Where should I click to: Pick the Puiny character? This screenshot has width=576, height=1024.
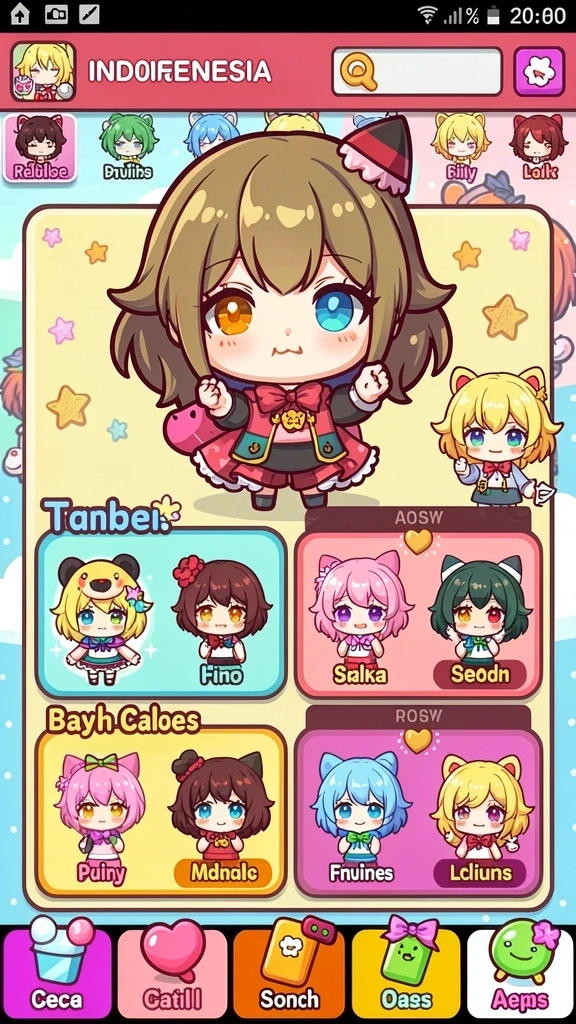[100, 820]
